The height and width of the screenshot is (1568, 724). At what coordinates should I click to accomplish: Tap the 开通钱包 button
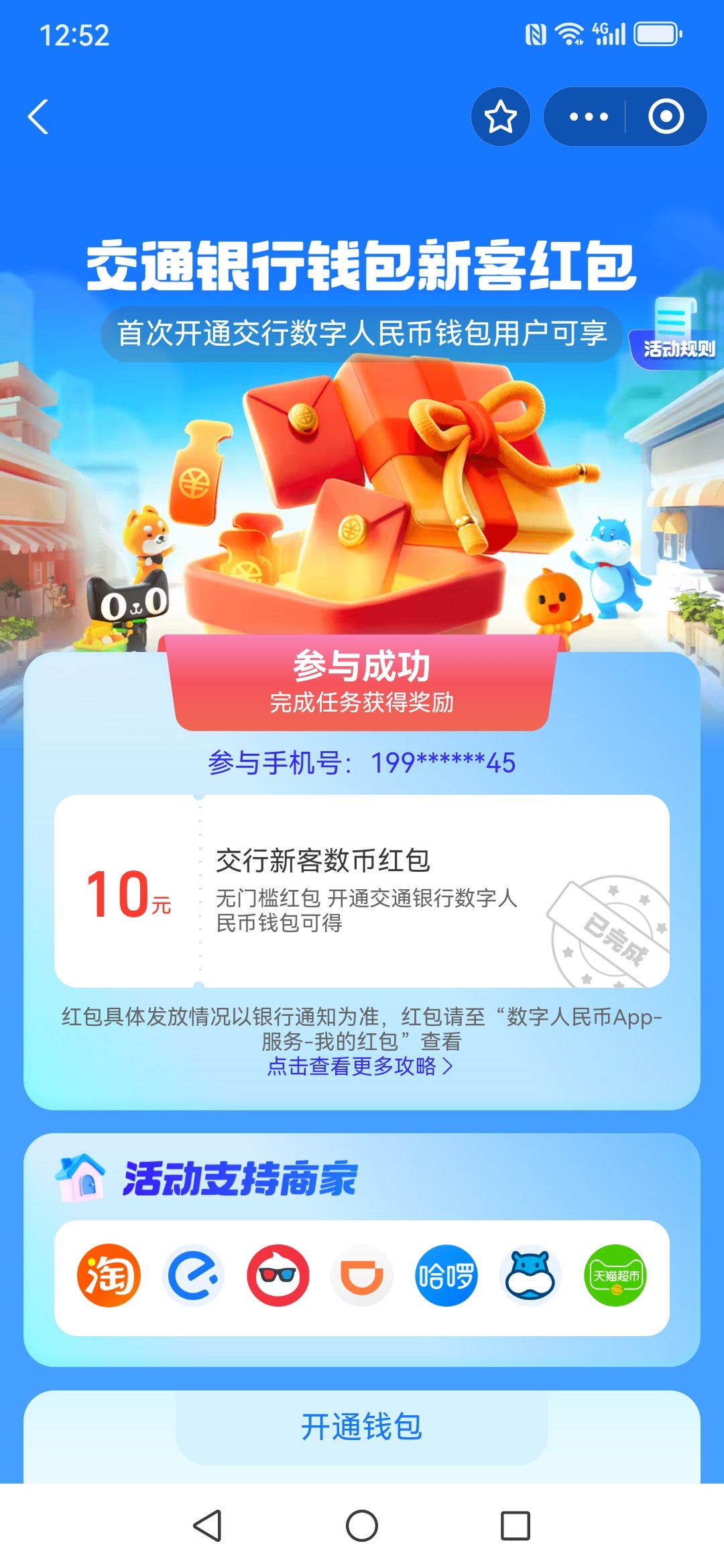point(362,1427)
